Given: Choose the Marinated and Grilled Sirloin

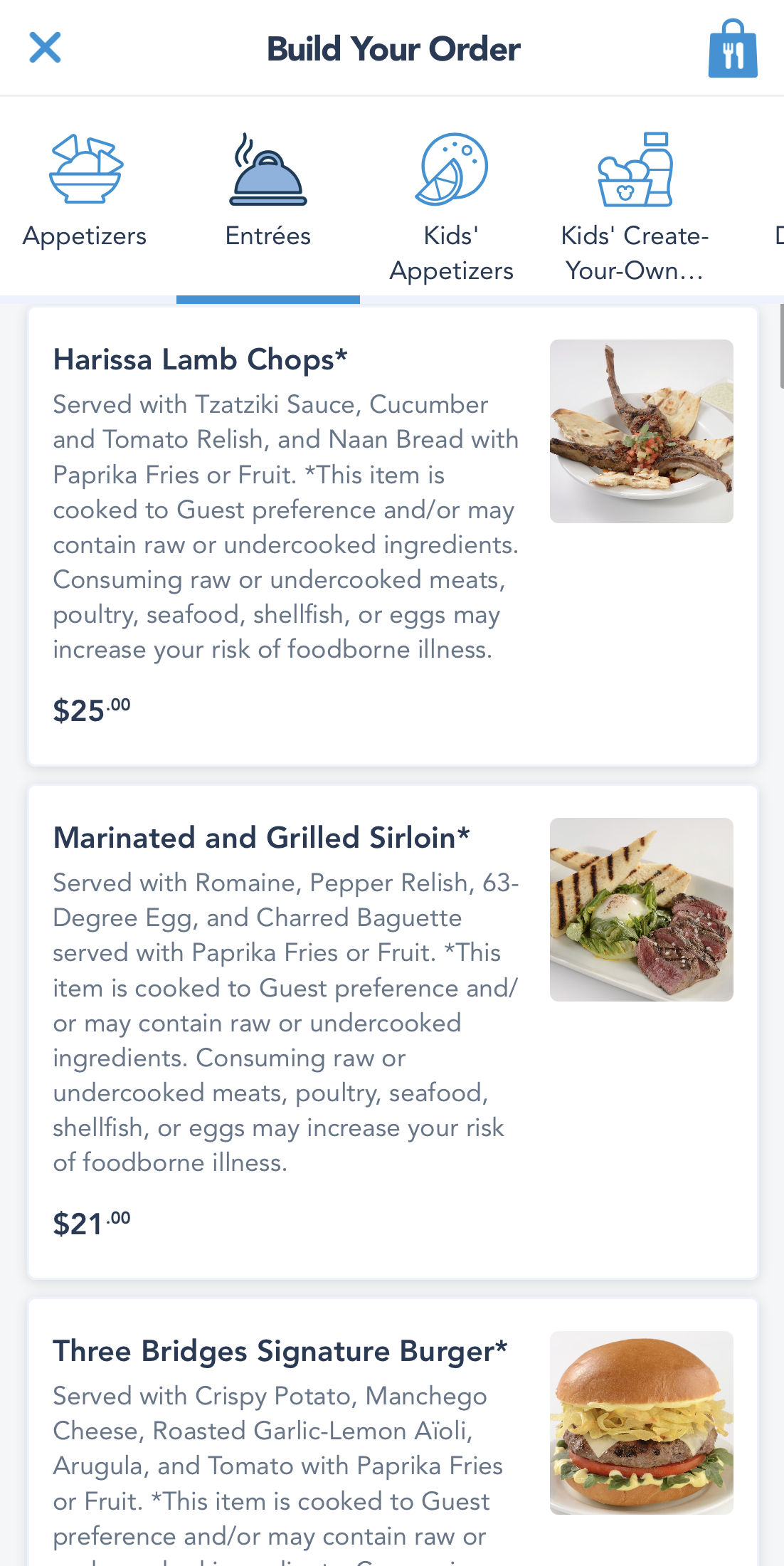Looking at the screenshot, I should 393,1031.
